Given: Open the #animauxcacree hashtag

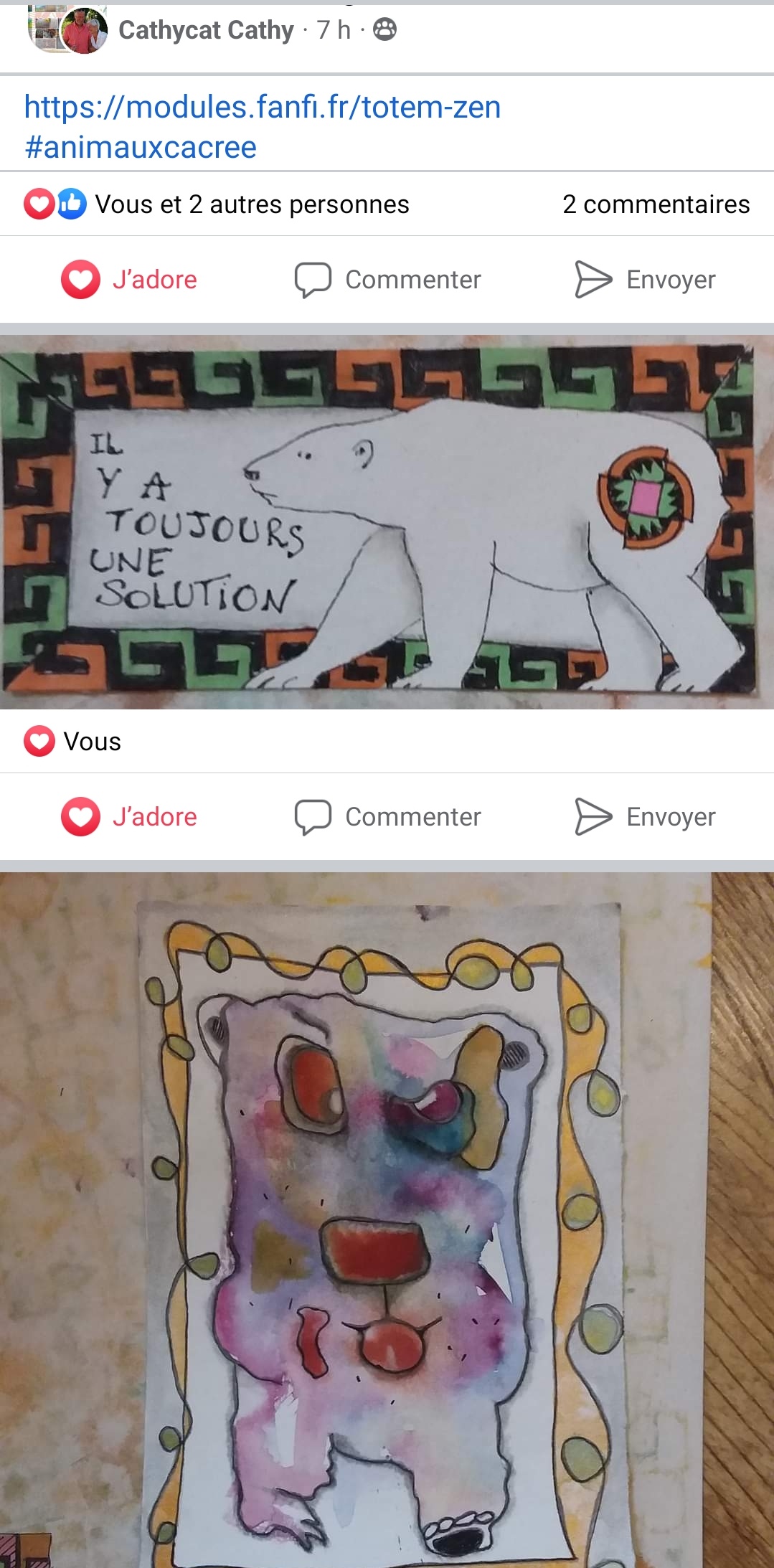Looking at the screenshot, I should 141,148.
